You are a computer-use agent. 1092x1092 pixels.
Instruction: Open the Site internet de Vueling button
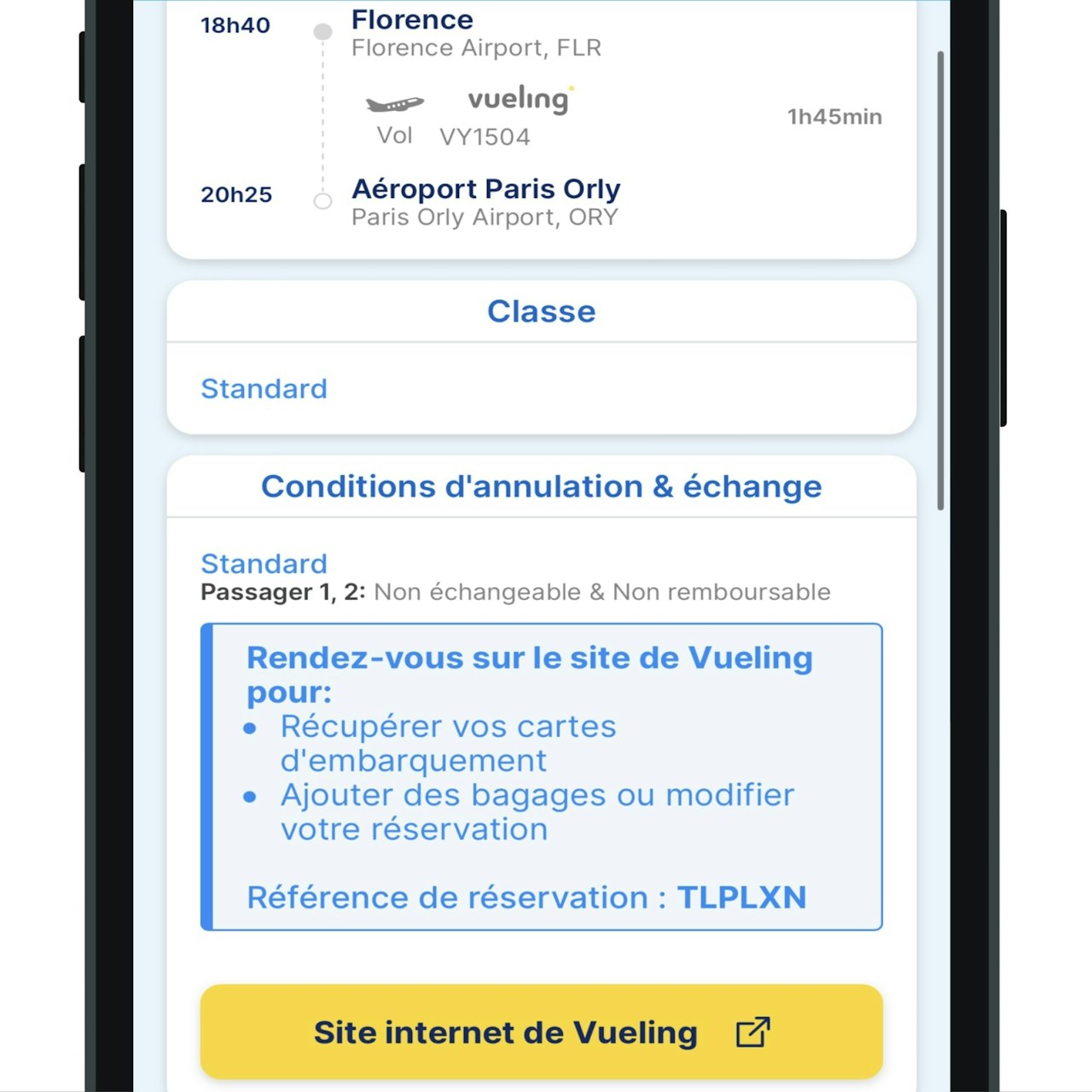tap(541, 1031)
